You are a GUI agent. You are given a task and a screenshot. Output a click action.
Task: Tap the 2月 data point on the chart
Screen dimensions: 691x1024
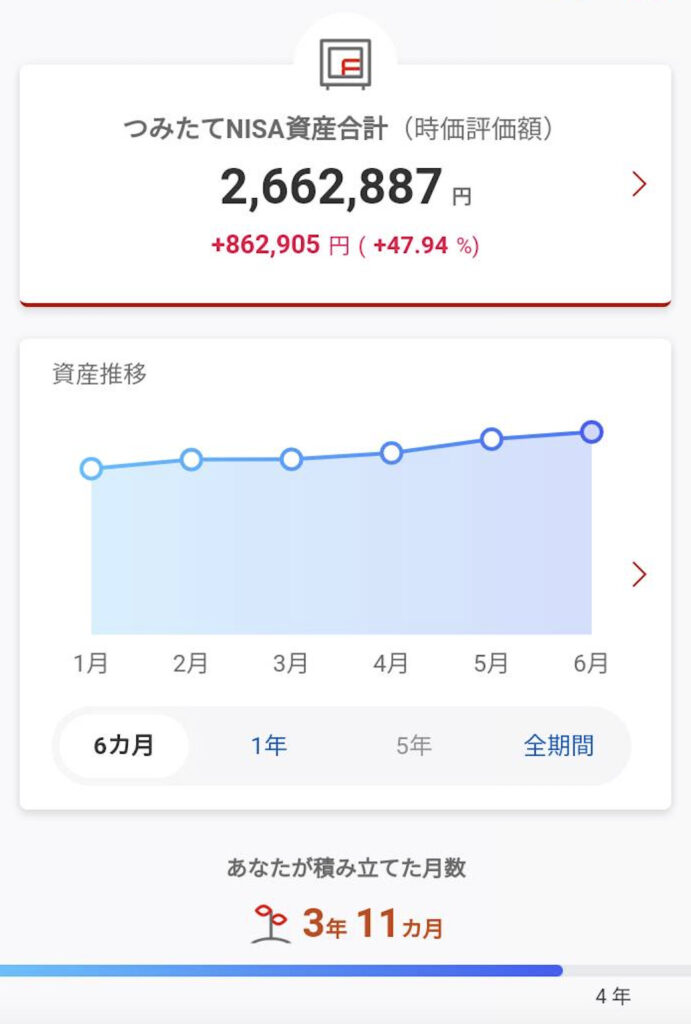[191, 460]
